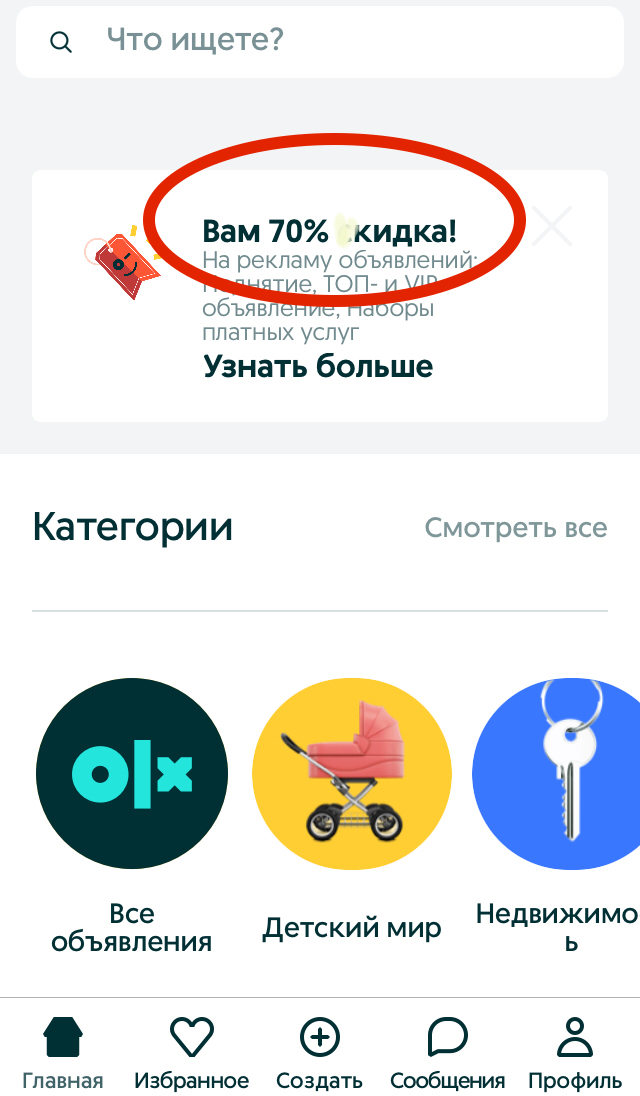The image size is (640, 1096).
Task: Open the "Сообщения" tab
Action: tap(447, 1055)
